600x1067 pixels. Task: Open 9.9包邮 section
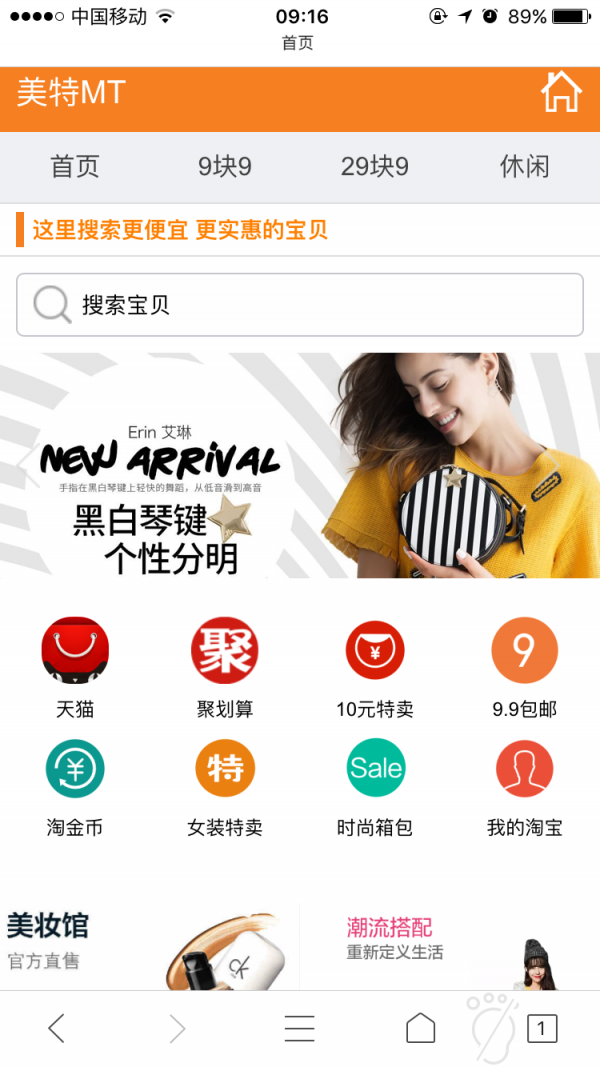point(525,666)
